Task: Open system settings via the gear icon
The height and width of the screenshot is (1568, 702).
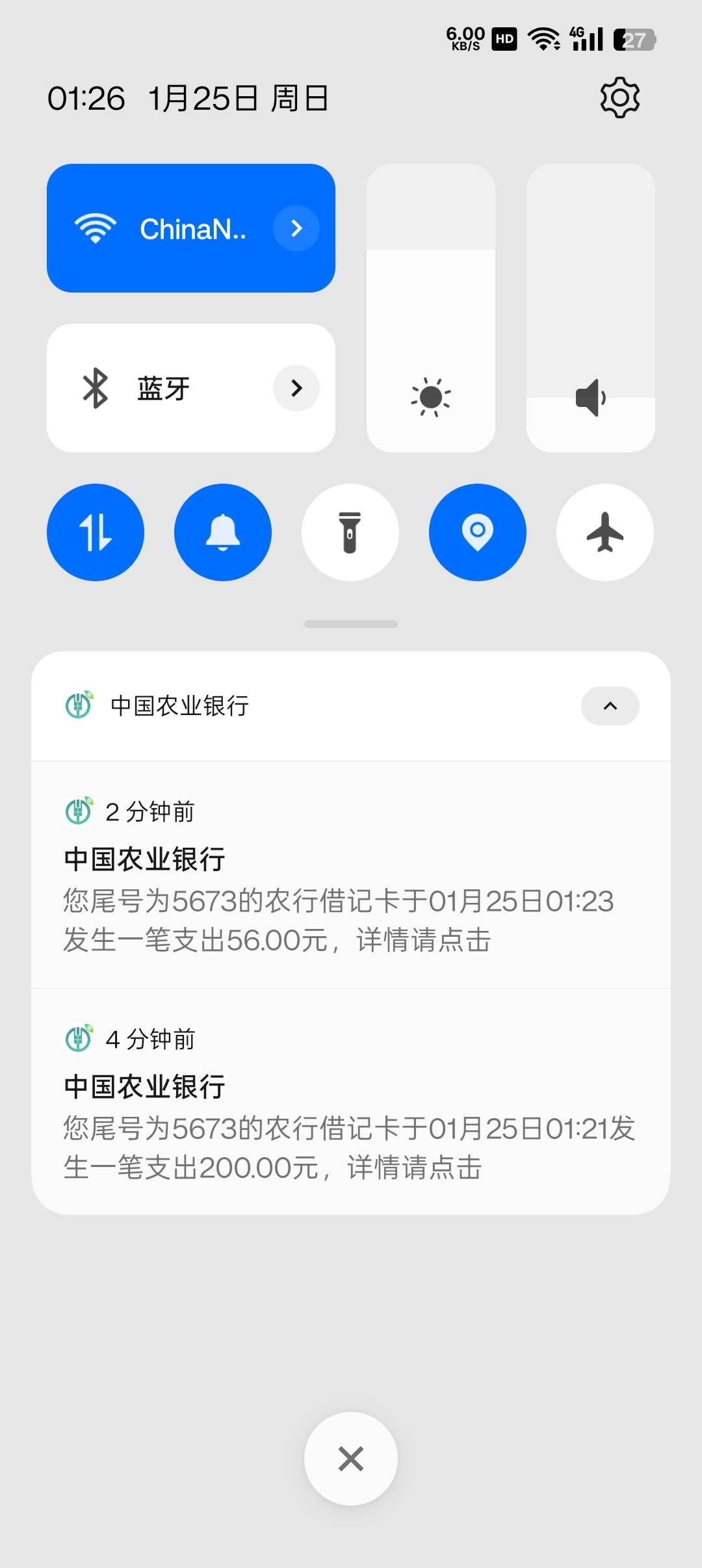Action: point(619,98)
